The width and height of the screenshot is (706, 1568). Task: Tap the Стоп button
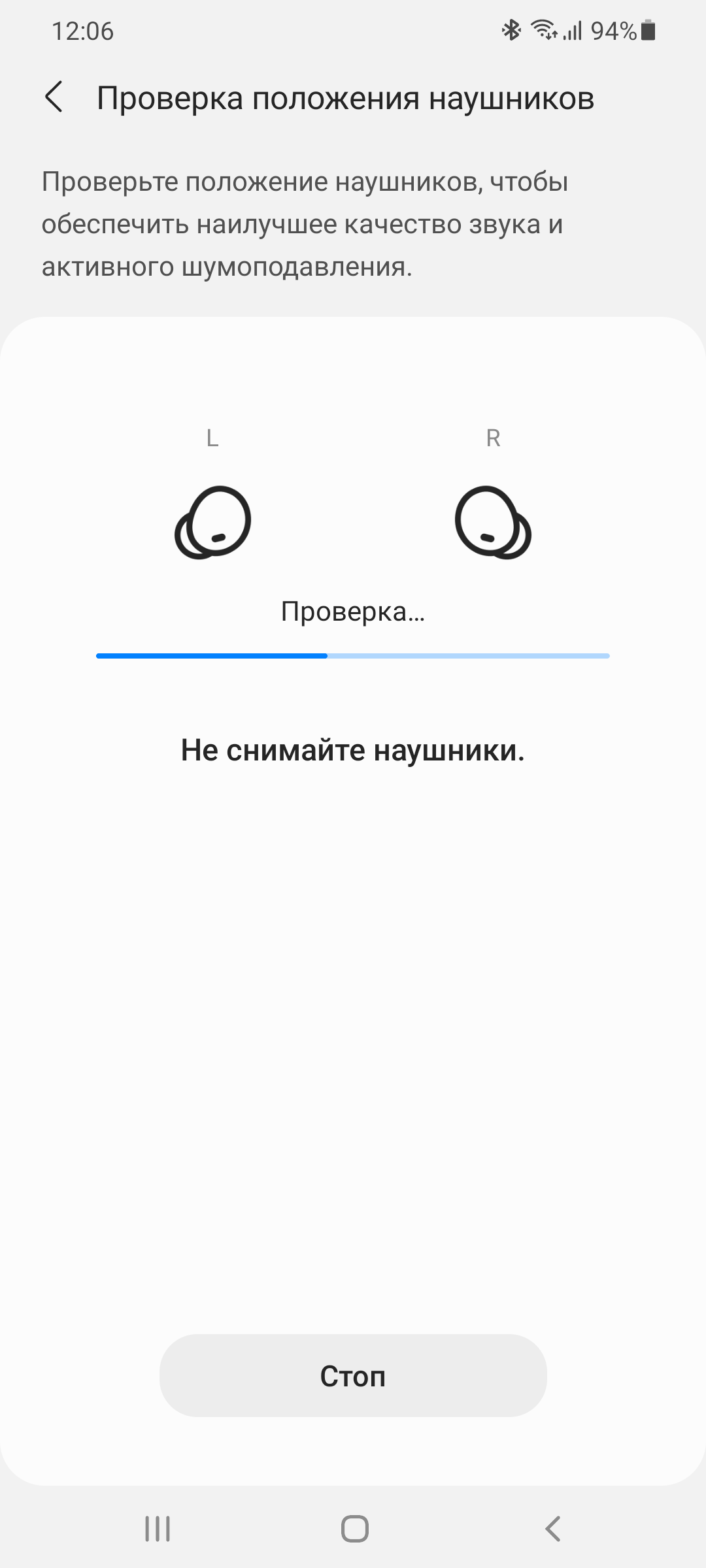click(353, 1376)
